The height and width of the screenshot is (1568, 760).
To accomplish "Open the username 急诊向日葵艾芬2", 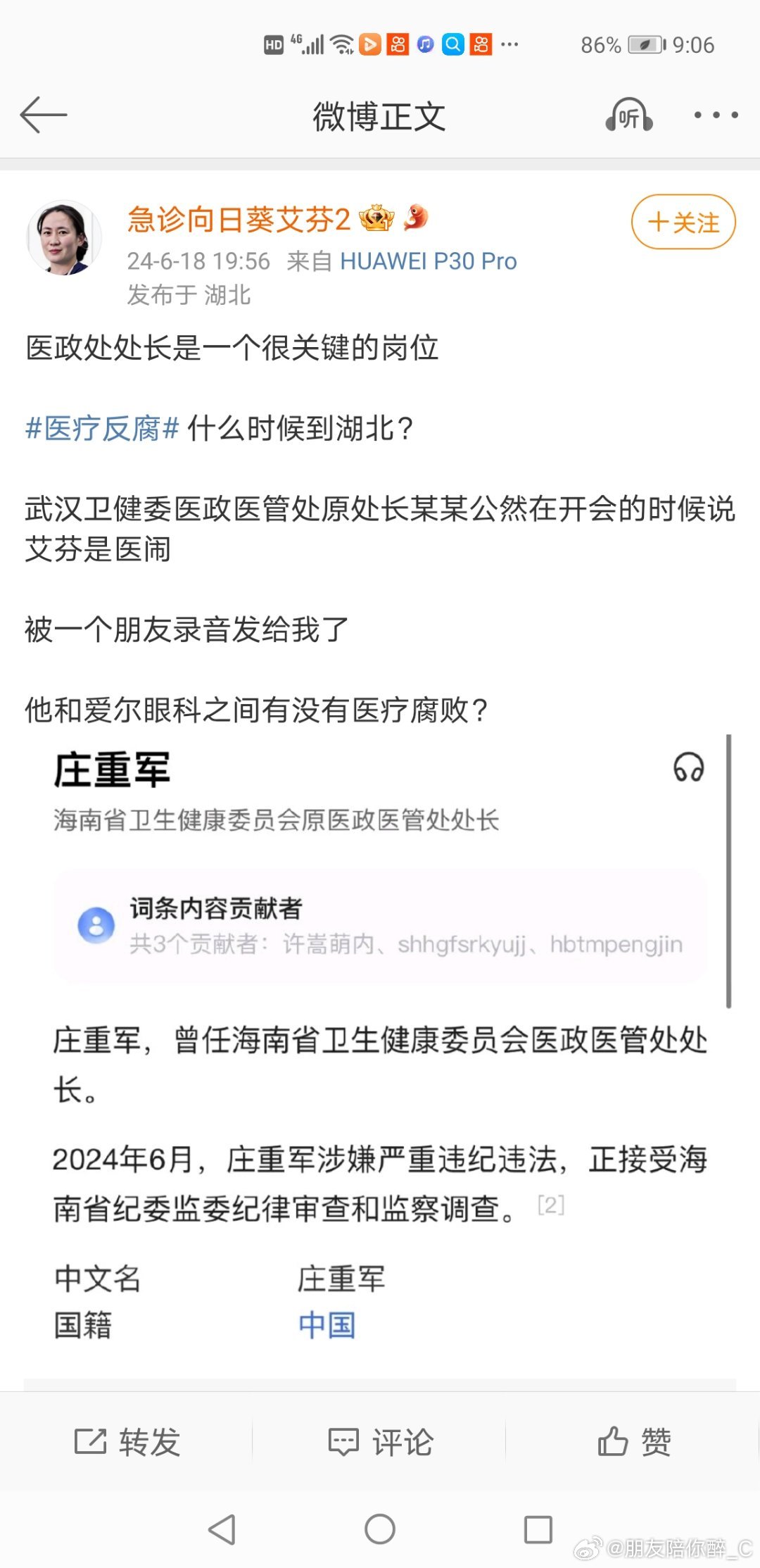I will point(239,220).
